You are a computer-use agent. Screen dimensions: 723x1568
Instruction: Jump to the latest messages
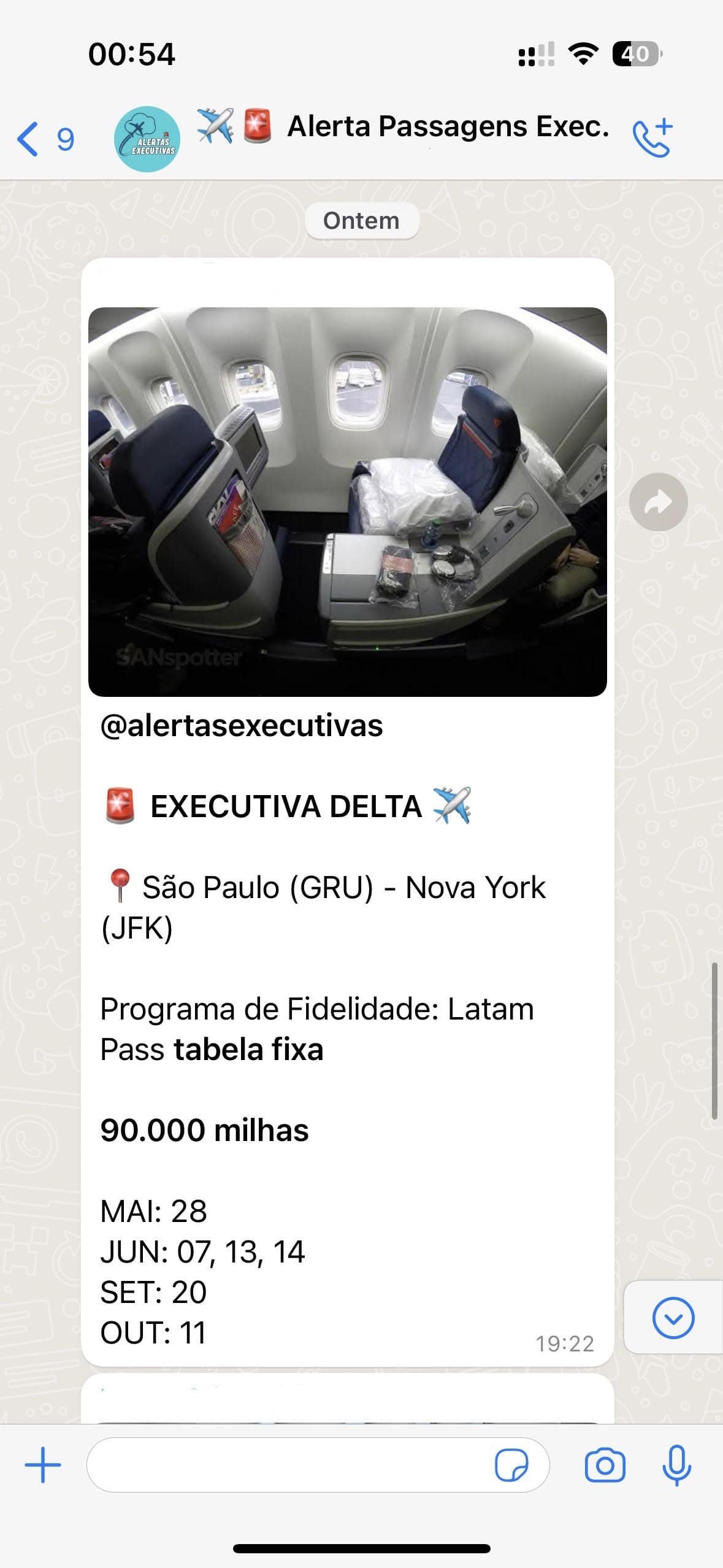tap(673, 1317)
